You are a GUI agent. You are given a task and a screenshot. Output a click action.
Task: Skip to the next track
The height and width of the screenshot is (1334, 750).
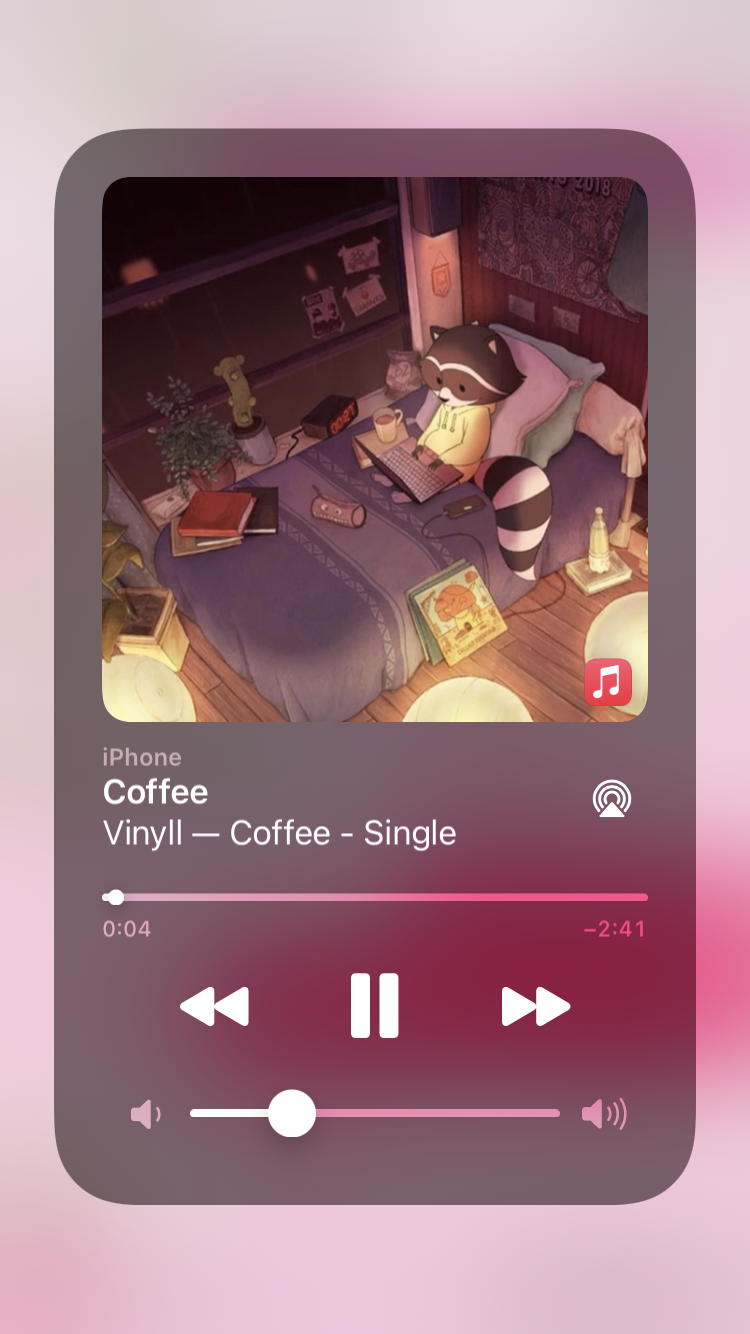coord(535,1006)
